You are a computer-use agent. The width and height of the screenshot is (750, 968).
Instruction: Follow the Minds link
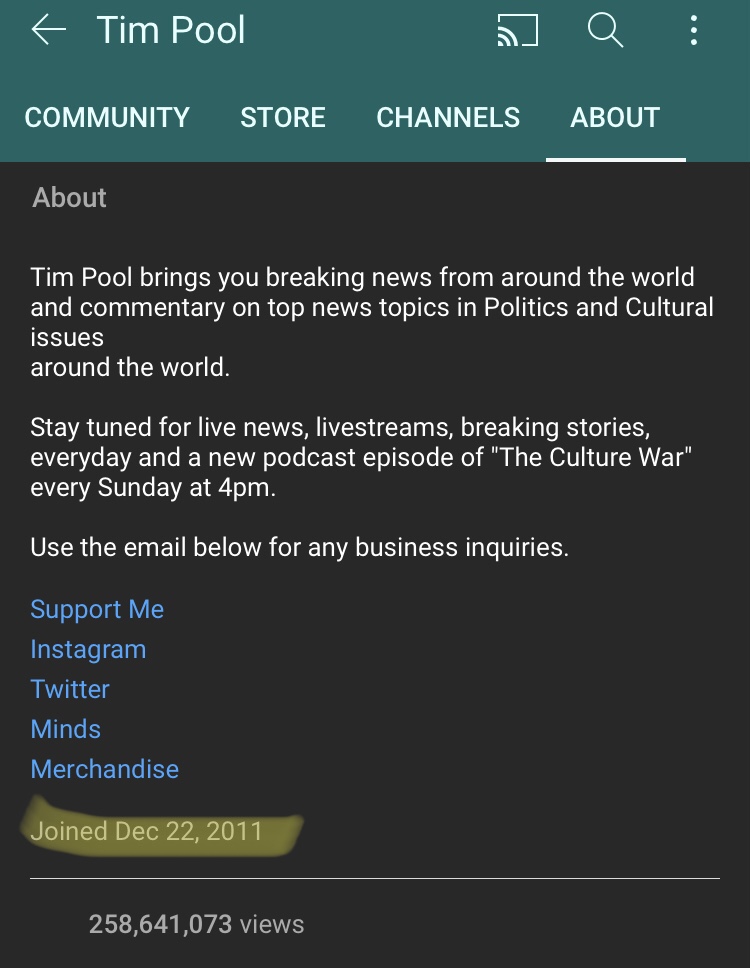66,729
